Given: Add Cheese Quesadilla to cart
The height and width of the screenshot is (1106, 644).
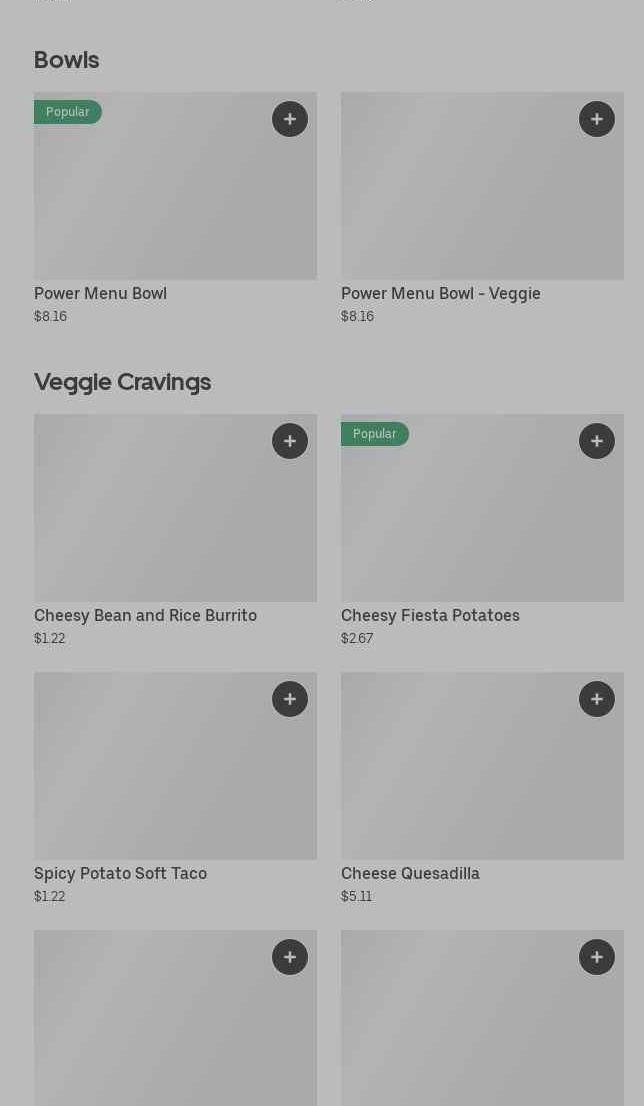Looking at the screenshot, I should coord(597,699).
